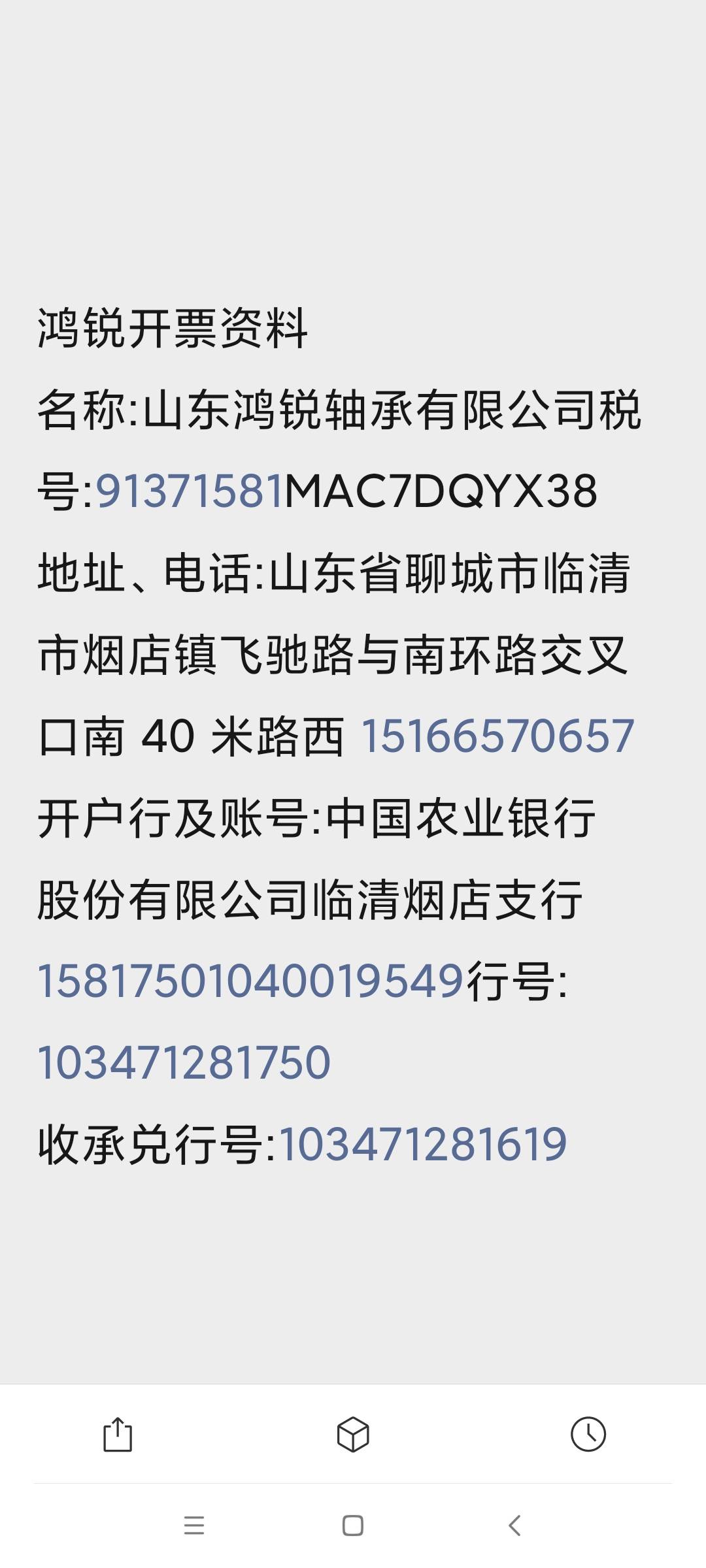The image size is (706, 1568).
Task: Select the acceptance number 103471281619 link
Action: coord(423,1145)
